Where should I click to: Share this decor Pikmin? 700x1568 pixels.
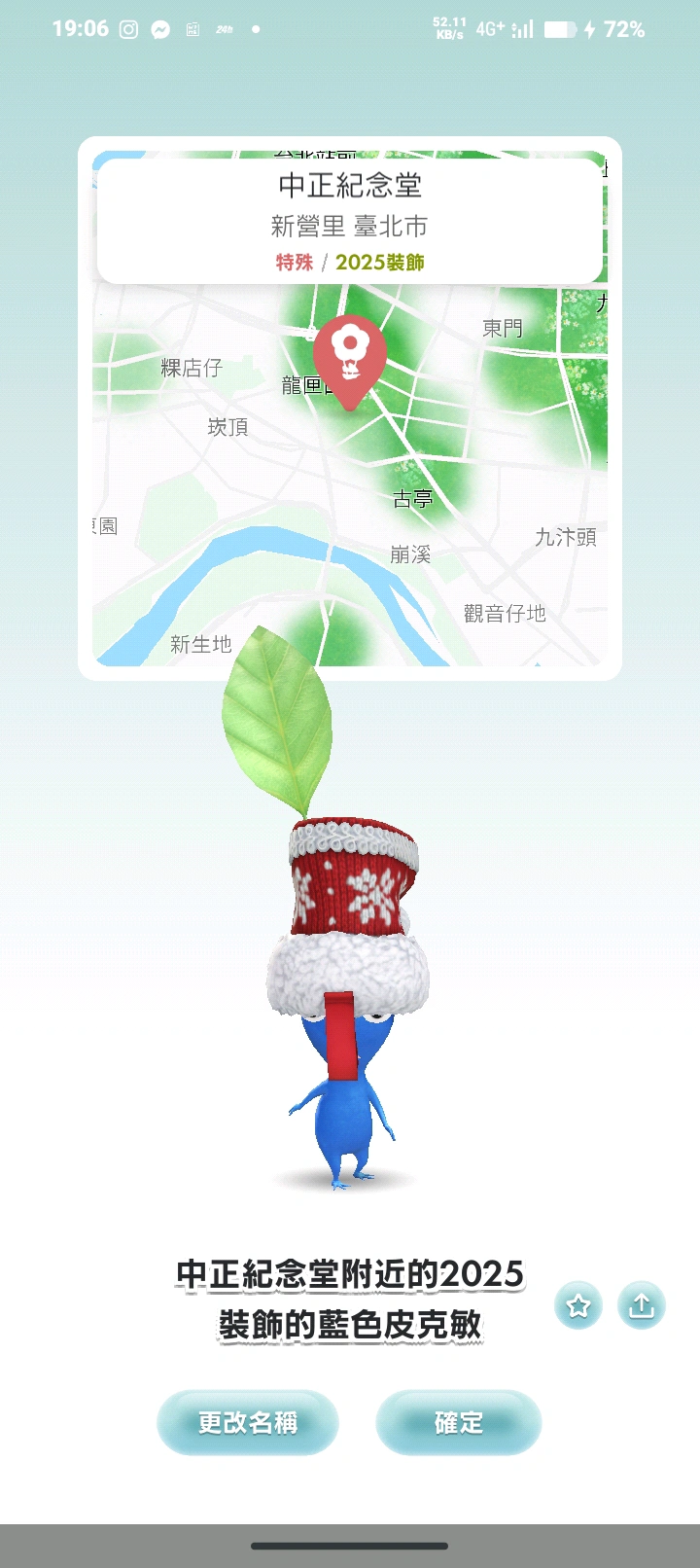(642, 1305)
